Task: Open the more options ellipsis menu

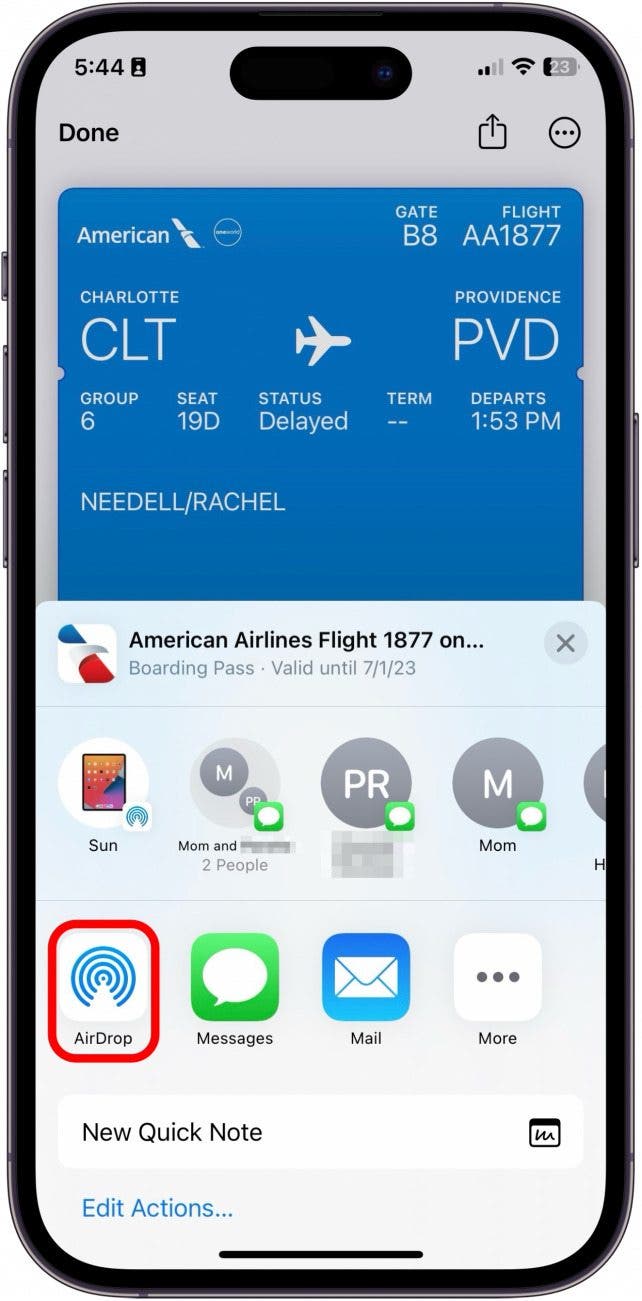Action: point(565,133)
